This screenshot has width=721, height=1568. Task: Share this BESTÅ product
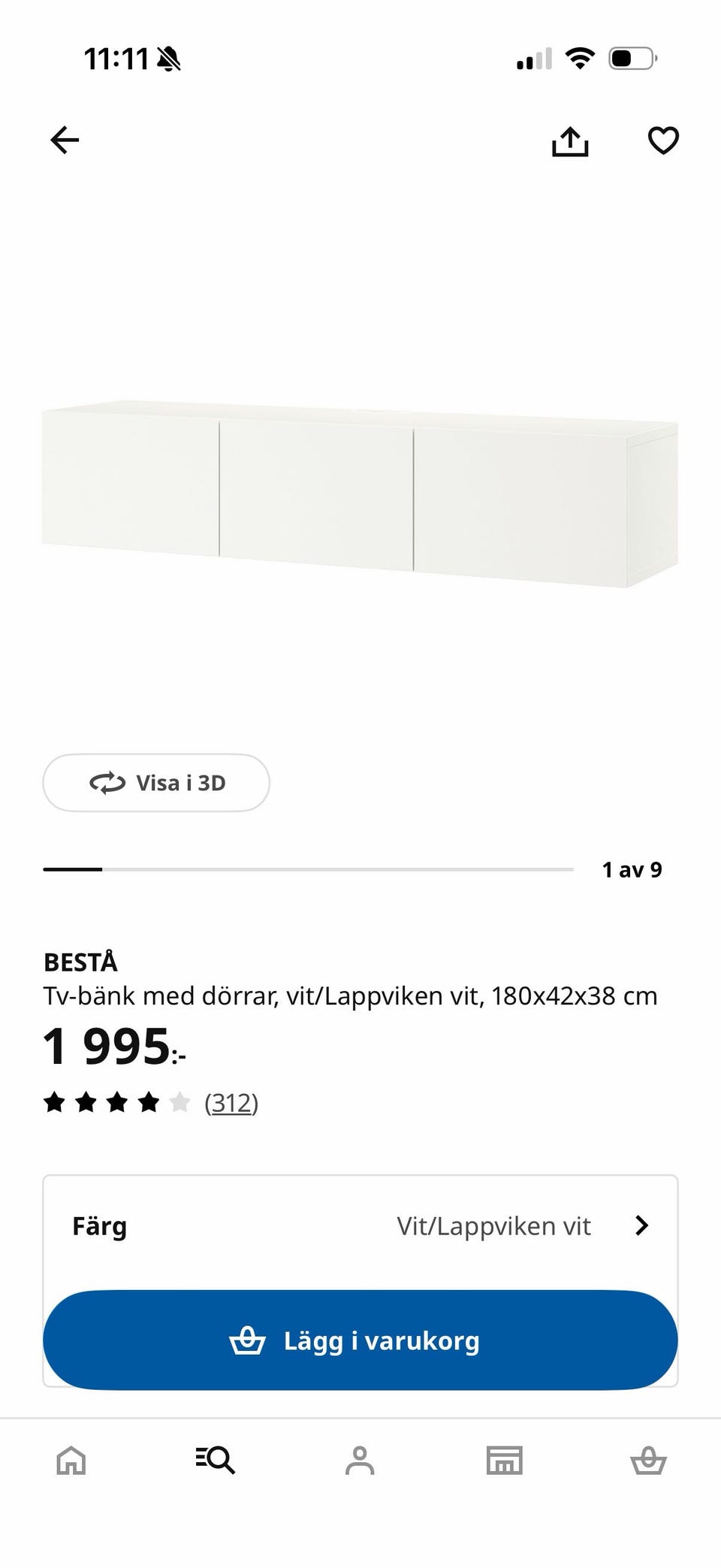tap(570, 140)
